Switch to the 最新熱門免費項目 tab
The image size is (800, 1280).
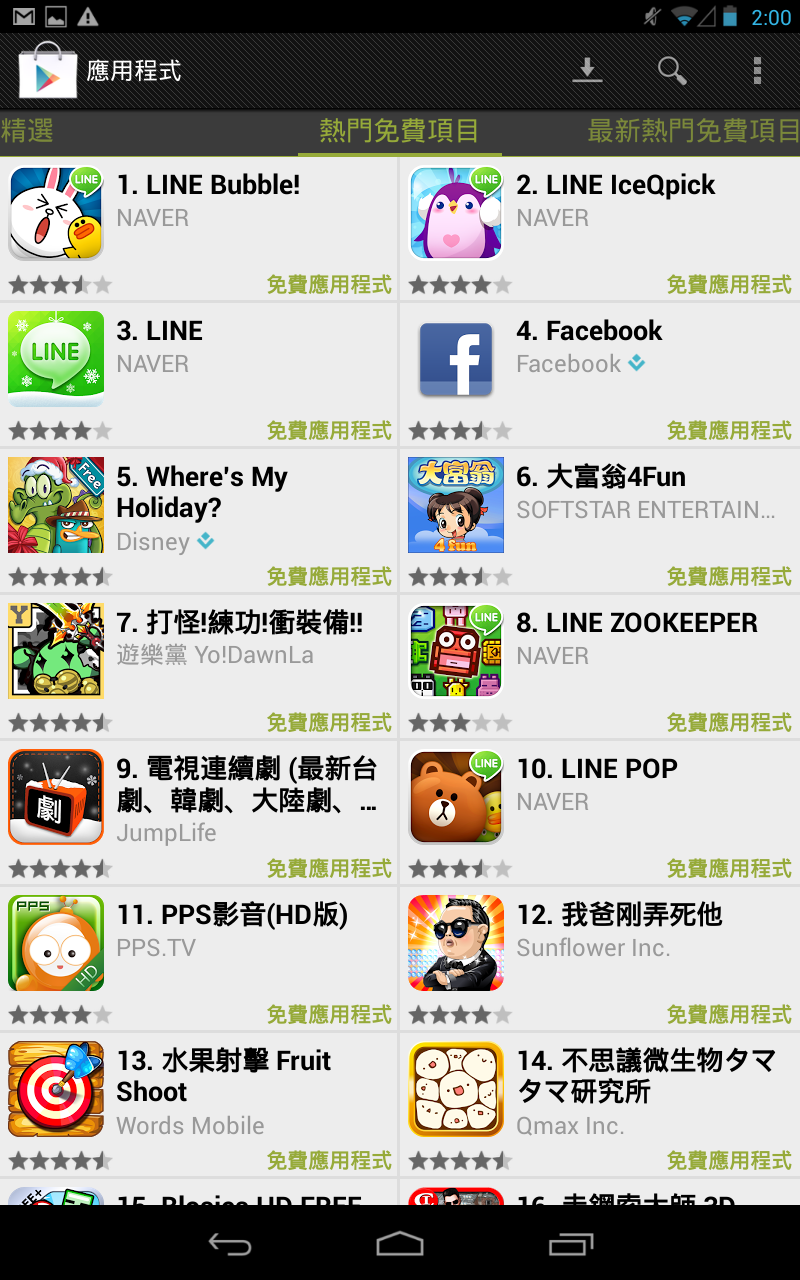[x=692, y=131]
